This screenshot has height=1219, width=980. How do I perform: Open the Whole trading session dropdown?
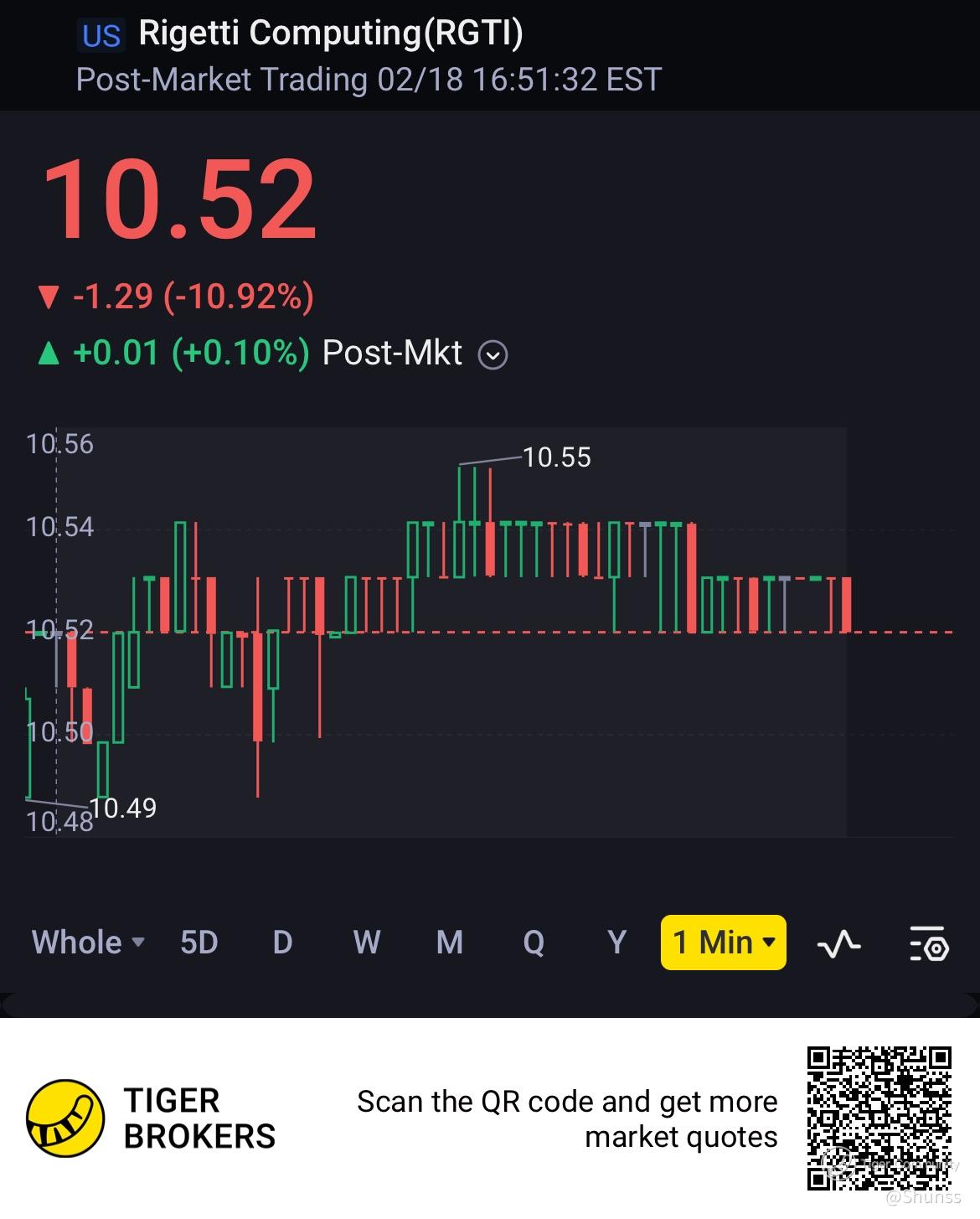point(88,943)
